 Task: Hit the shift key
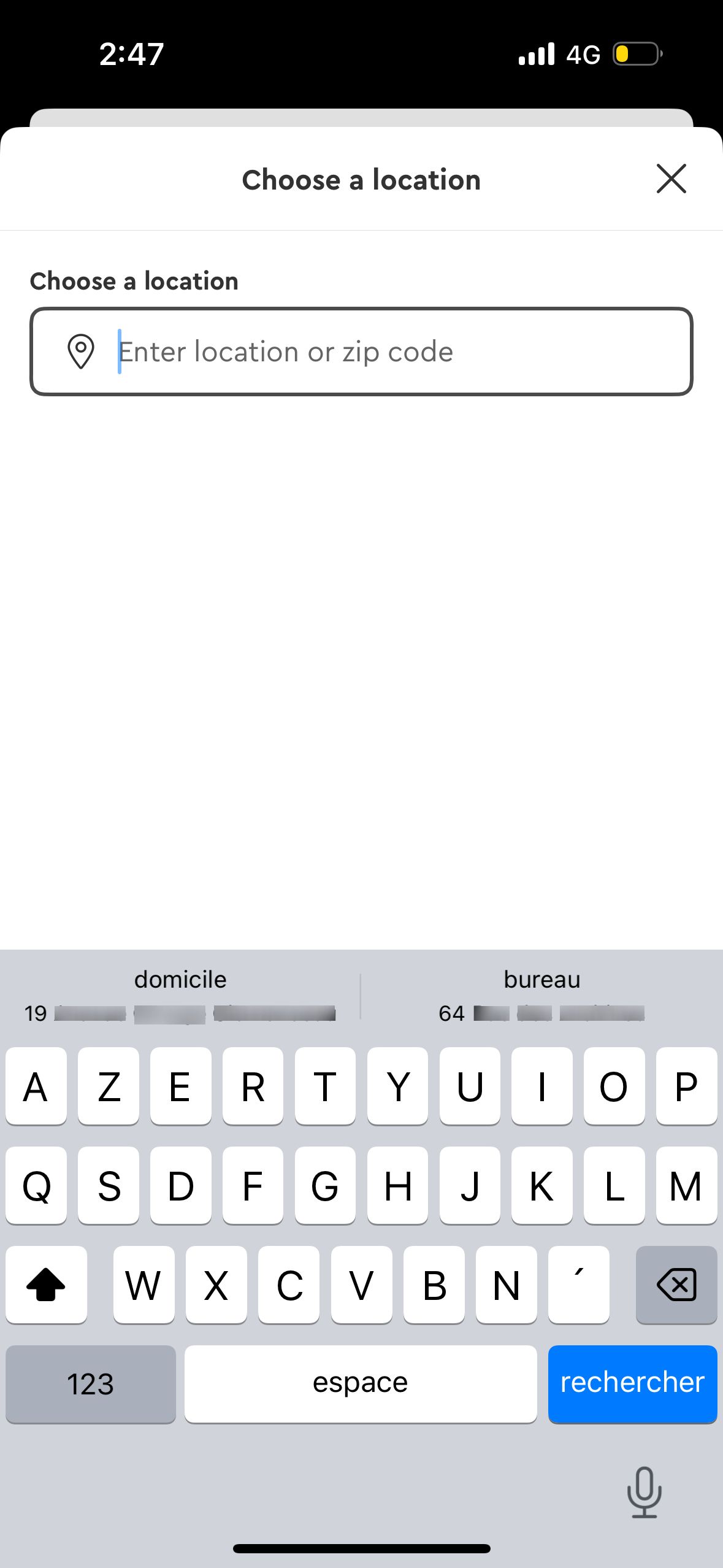tap(46, 1285)
